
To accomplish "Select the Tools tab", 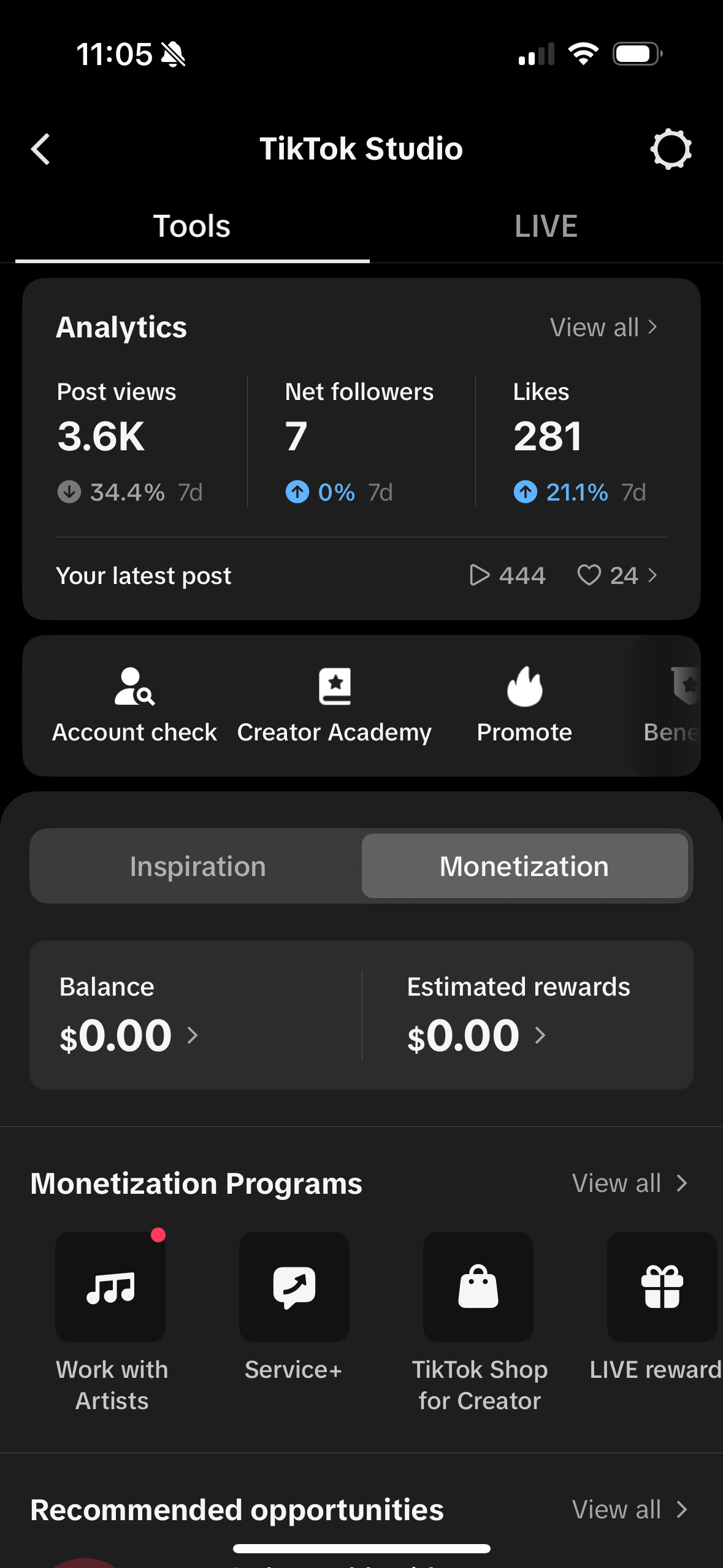I will pyautogui.click(x=191, y=226).
